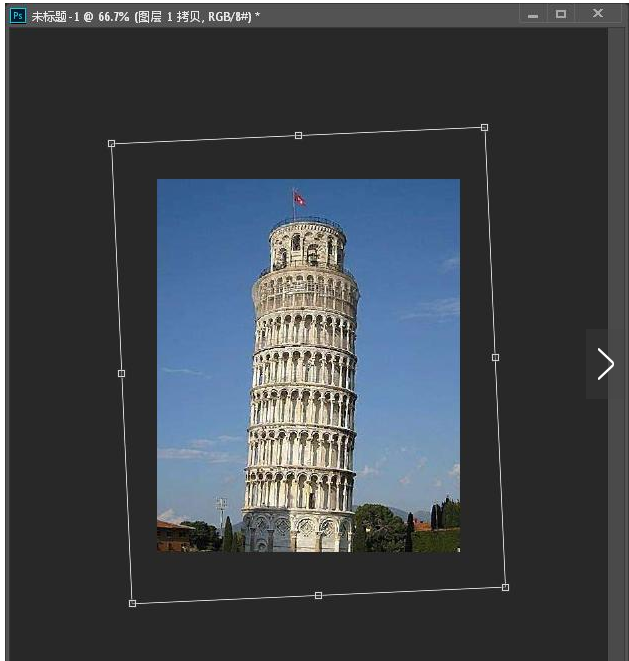Viewport: 629px width, 661px height.
Task: Minimize the Photoshop document window
Action: (x=533, y=14)
